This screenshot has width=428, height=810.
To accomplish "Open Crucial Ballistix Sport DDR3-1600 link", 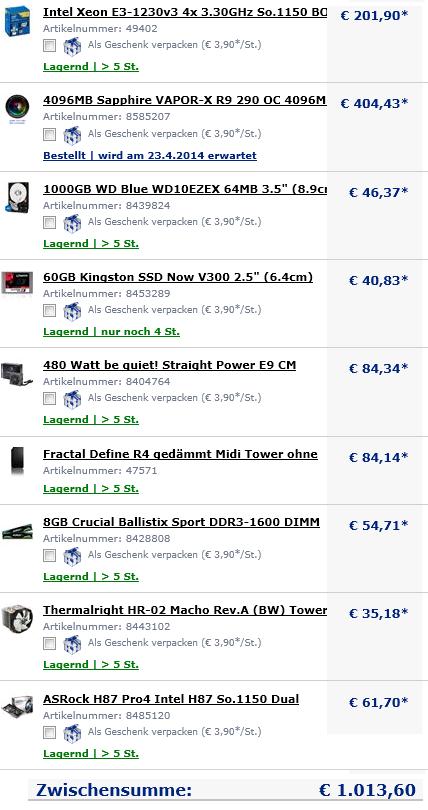I will pyautogui.click(x=181, y=522).
